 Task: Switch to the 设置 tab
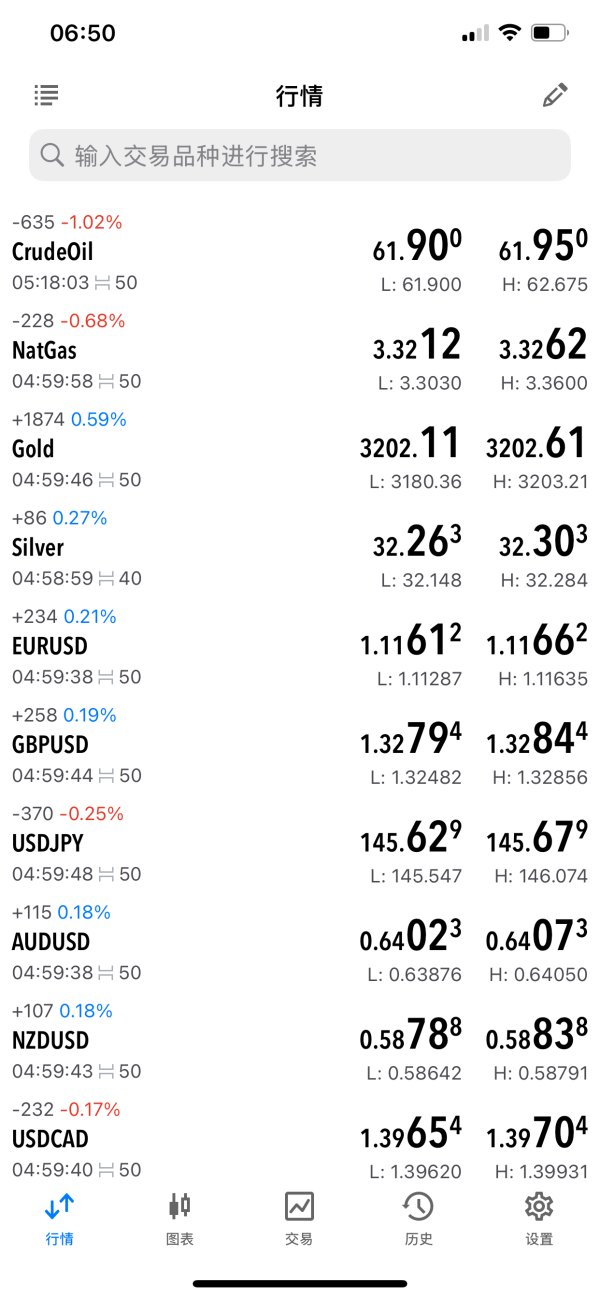tap(539, 1219)
